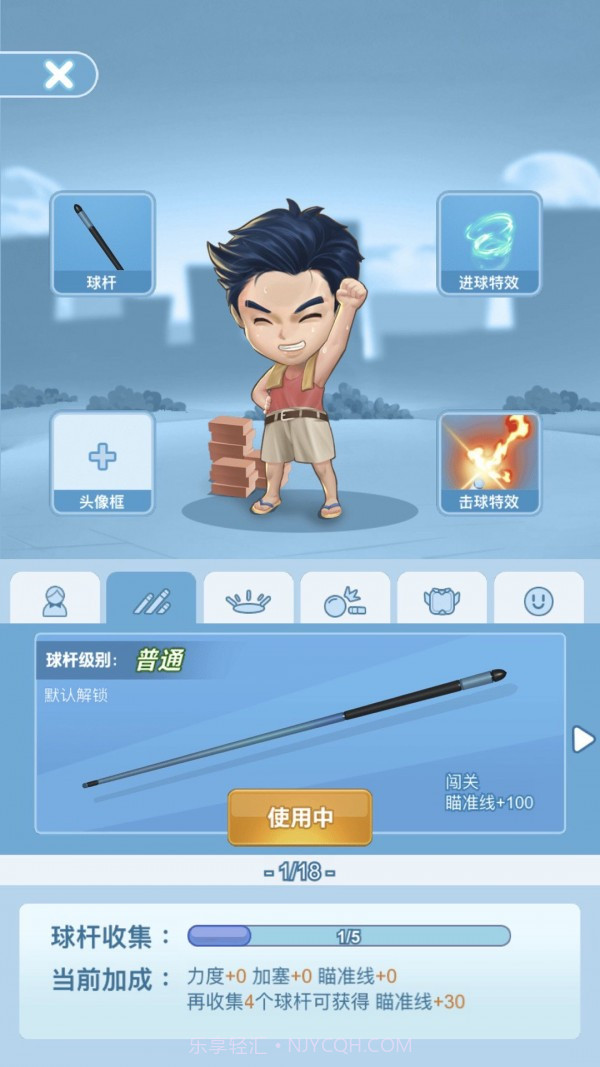This screenshot has width=600, height=1067.
Task: Select the cue sticks tab
Action: [151, 600]
